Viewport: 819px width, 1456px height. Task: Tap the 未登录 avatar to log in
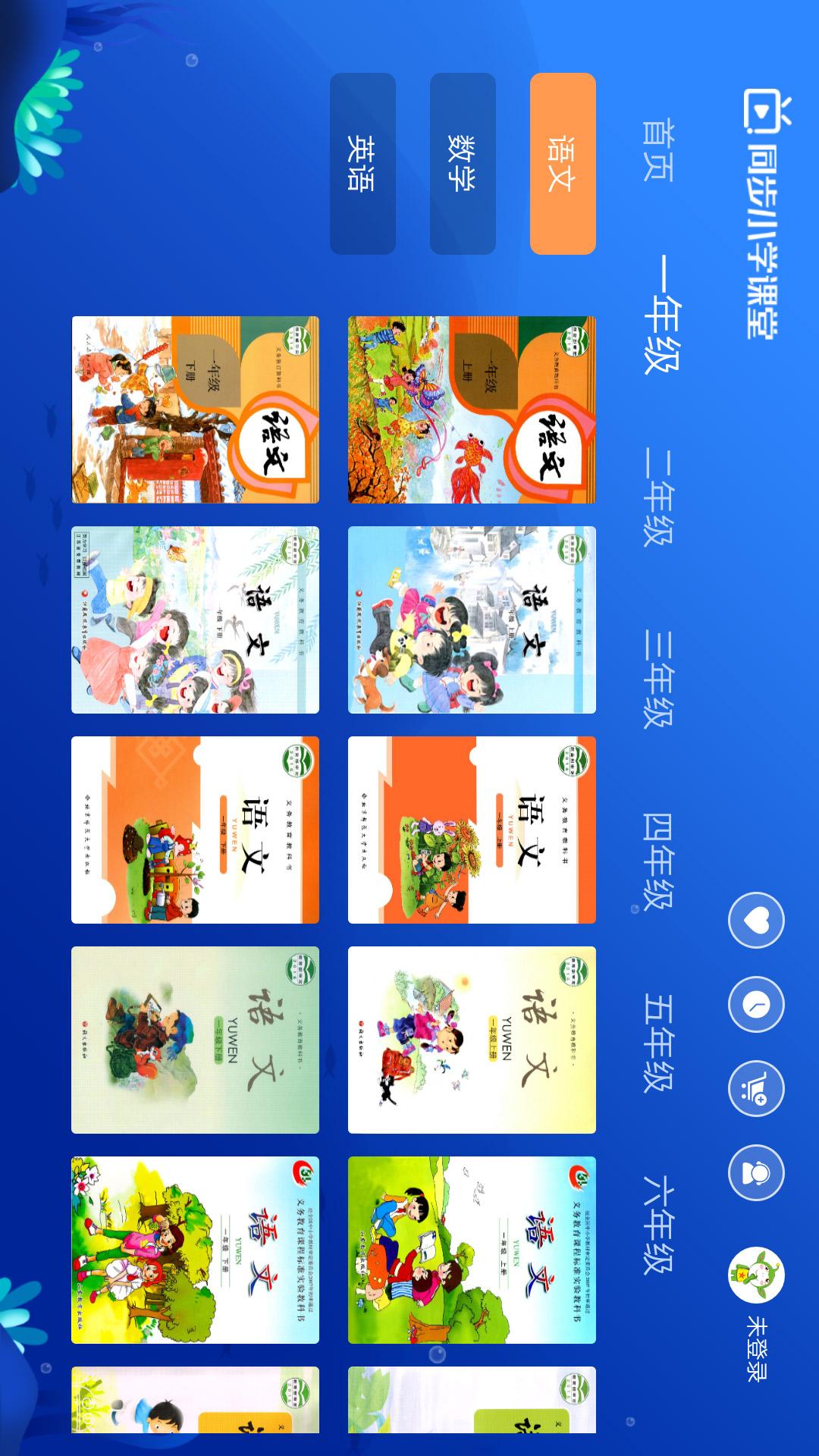coord(756,1276)
